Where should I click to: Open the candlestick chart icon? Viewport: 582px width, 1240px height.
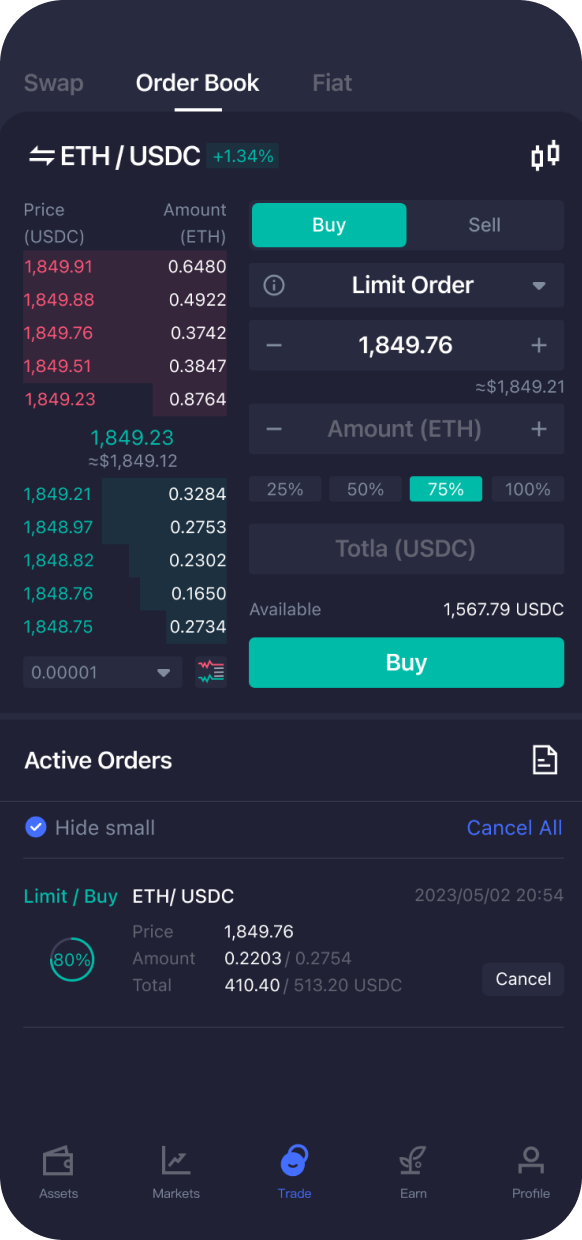tap(545, 156)
